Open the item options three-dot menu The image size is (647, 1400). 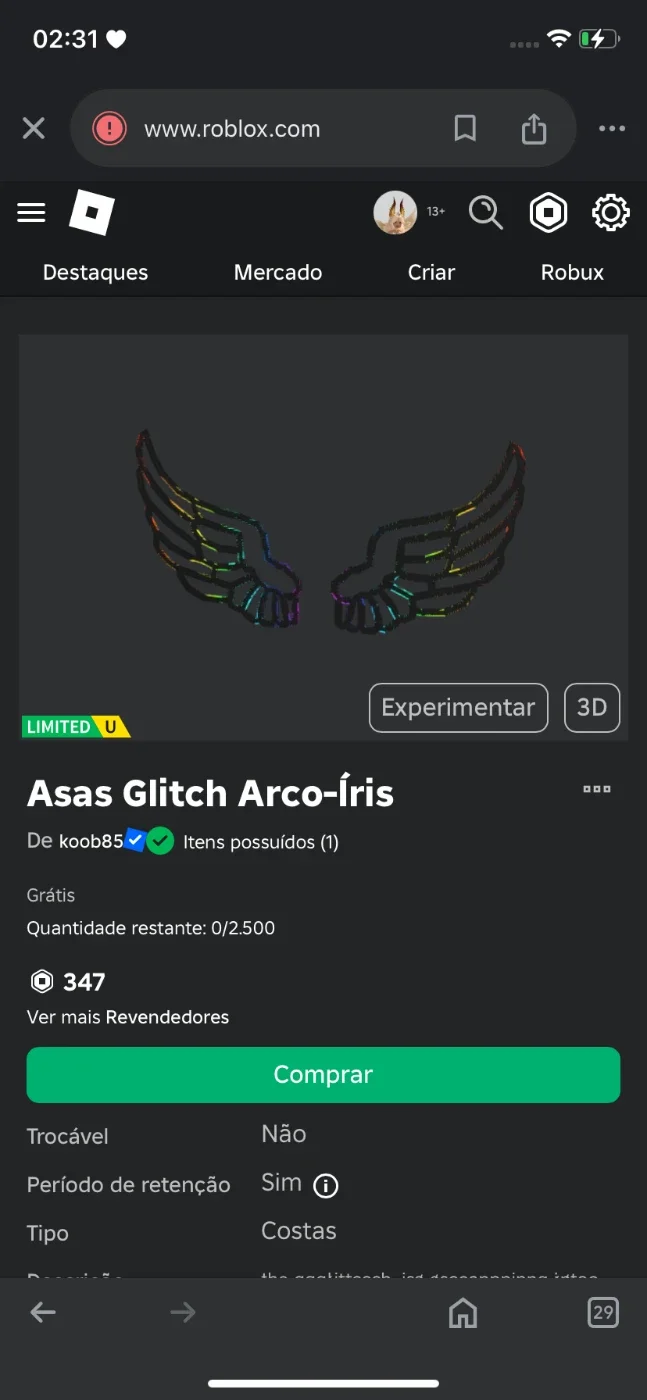pyautogui.click(x=597, y=789)
